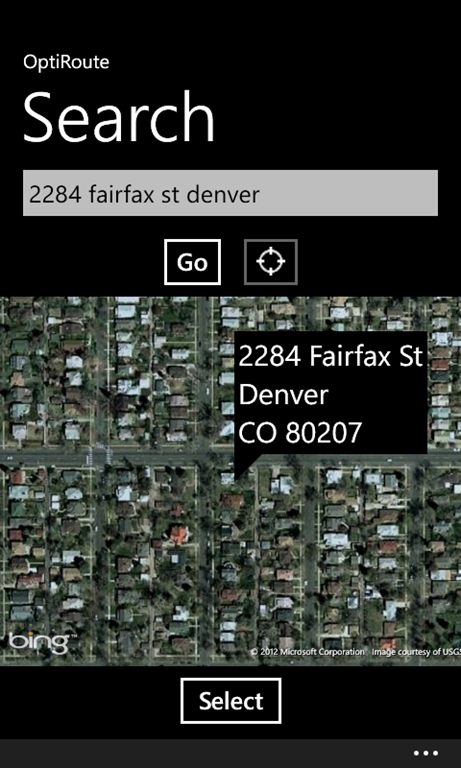This screenshot has width=461, height=768.
Task: Tap the address search field
Action: (230, 193)
